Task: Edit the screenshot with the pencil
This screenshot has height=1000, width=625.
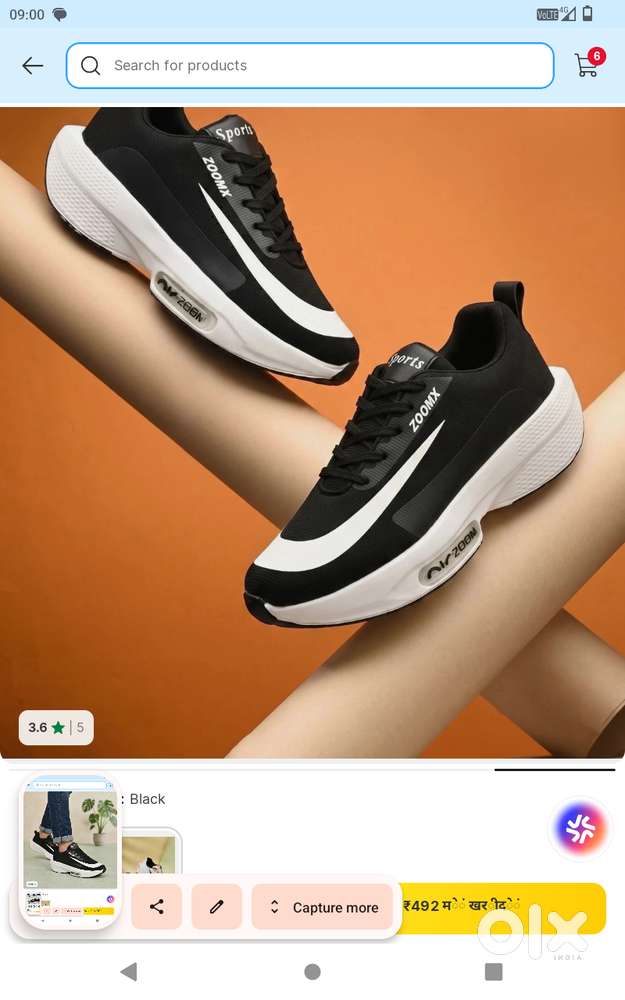Action: tap(216, 906)
